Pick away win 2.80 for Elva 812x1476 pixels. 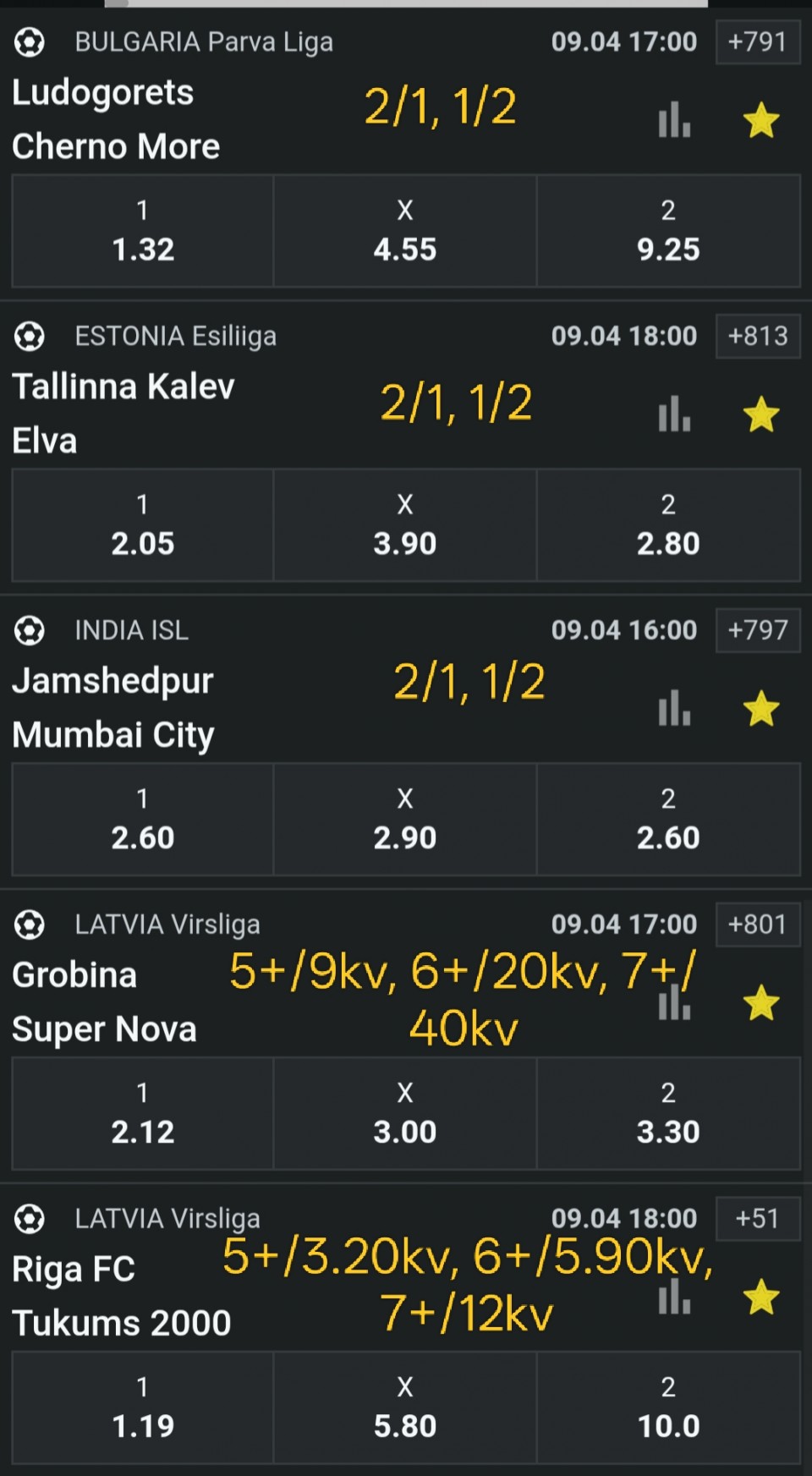pyautogui.click(x=667, y=524)
